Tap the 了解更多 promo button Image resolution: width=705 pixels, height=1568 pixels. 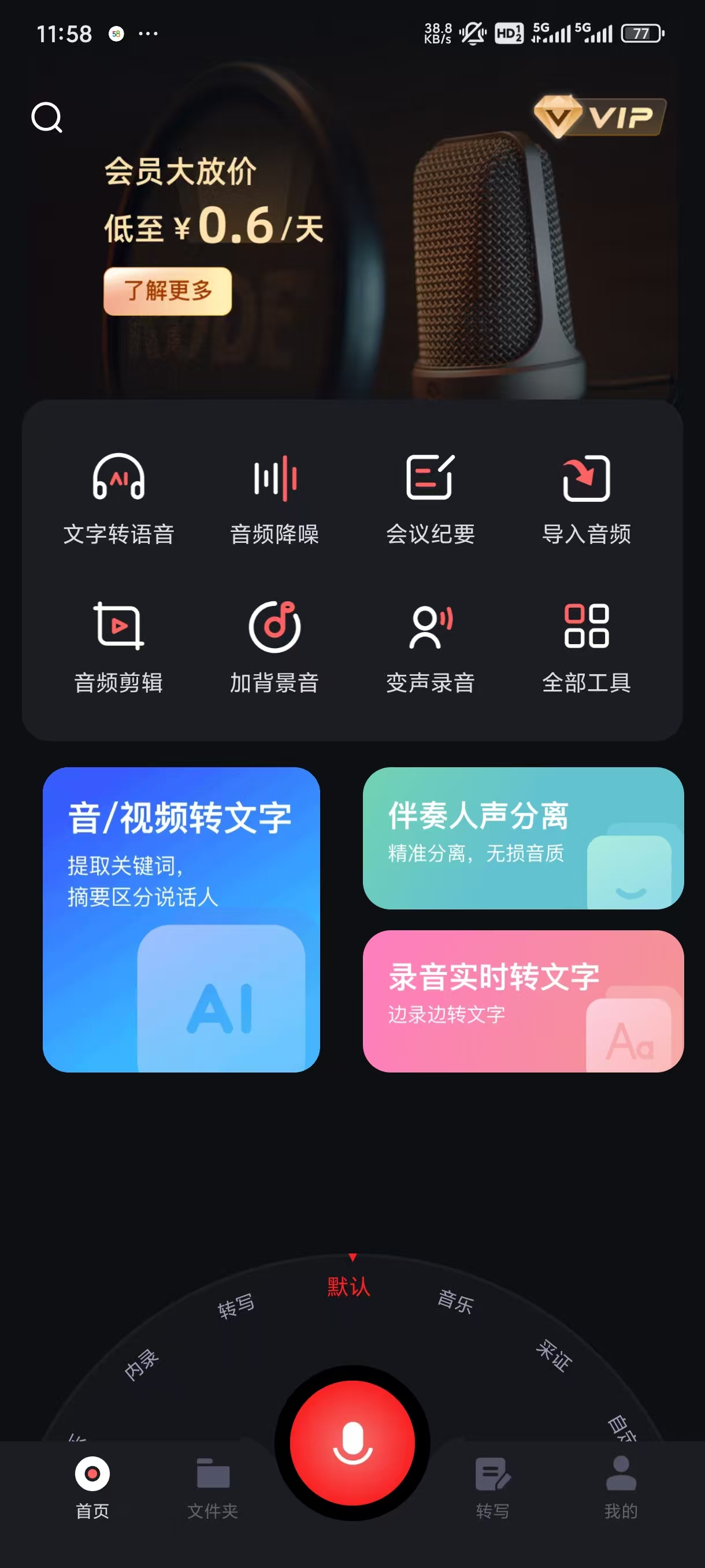(166, 291)
